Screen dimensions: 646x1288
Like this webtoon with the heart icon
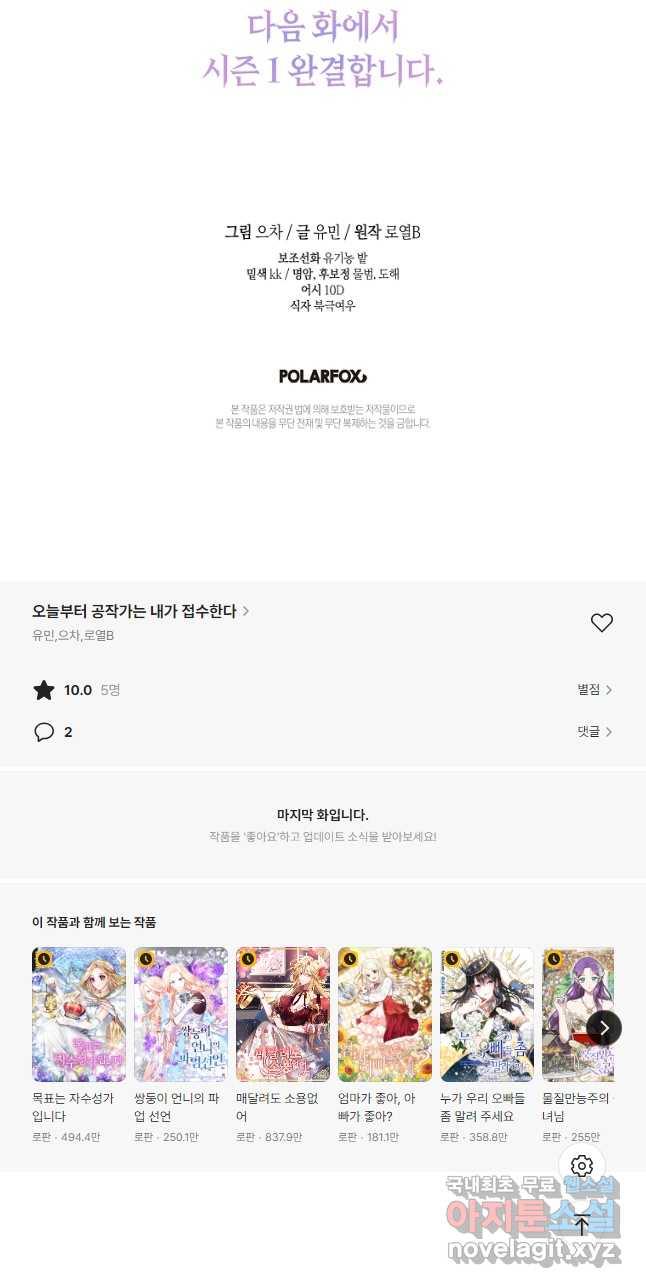click(x=601, y=623)
